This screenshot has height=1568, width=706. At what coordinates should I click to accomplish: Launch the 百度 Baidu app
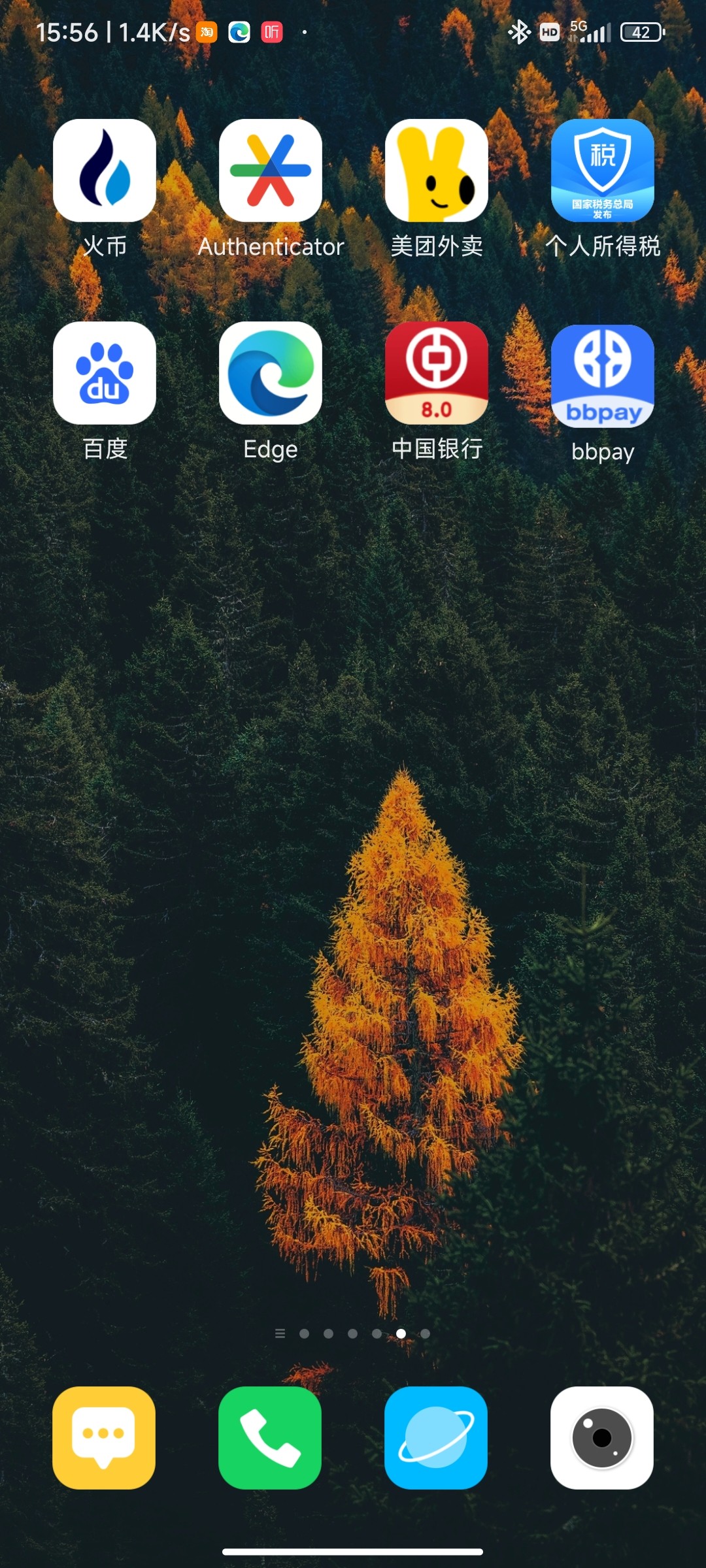pyautogui.click(x=105, y=374)
